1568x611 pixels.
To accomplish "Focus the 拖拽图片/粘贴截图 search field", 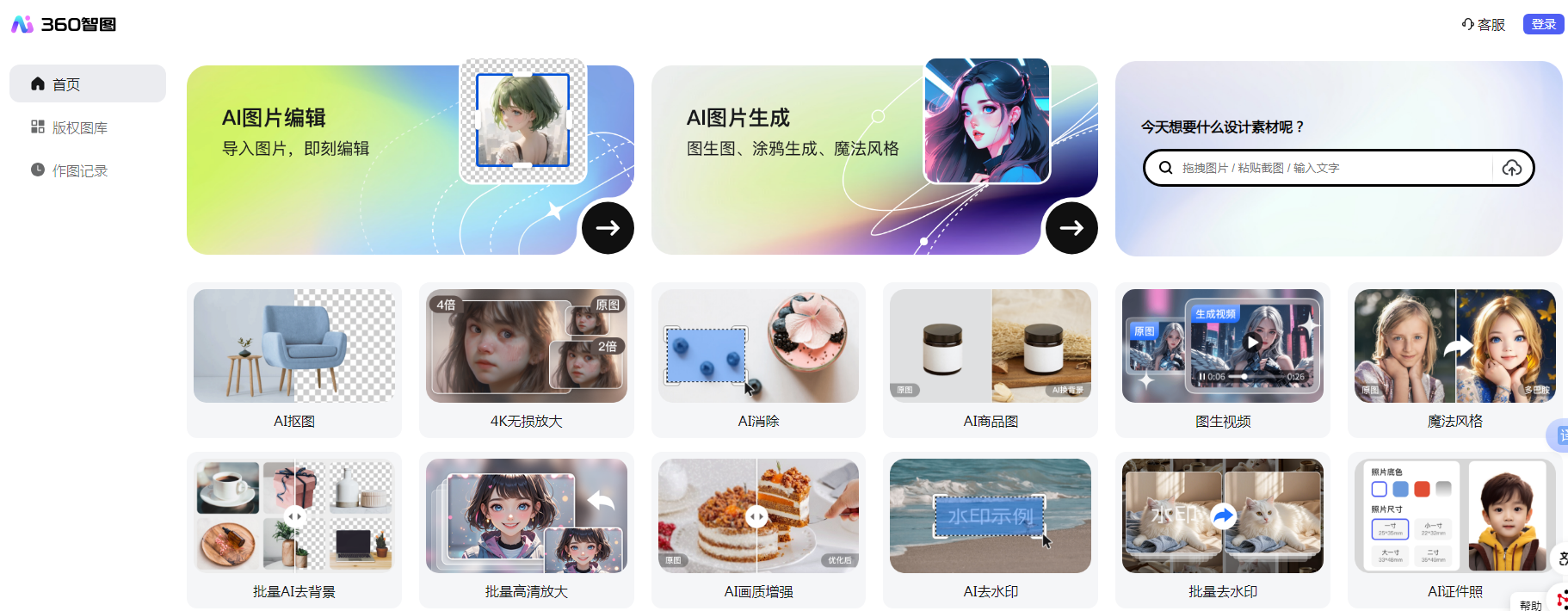I will 1325,168.
